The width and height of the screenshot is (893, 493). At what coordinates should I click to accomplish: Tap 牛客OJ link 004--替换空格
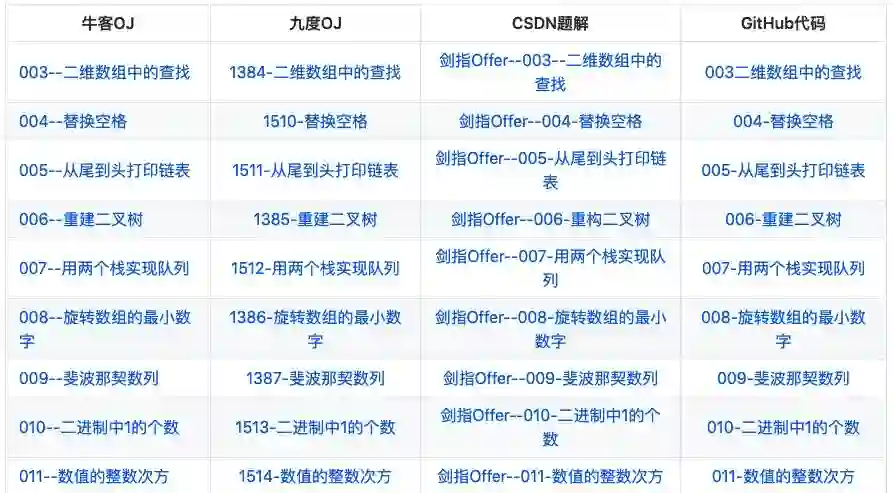pyautogui.click(x=73, y=121)
